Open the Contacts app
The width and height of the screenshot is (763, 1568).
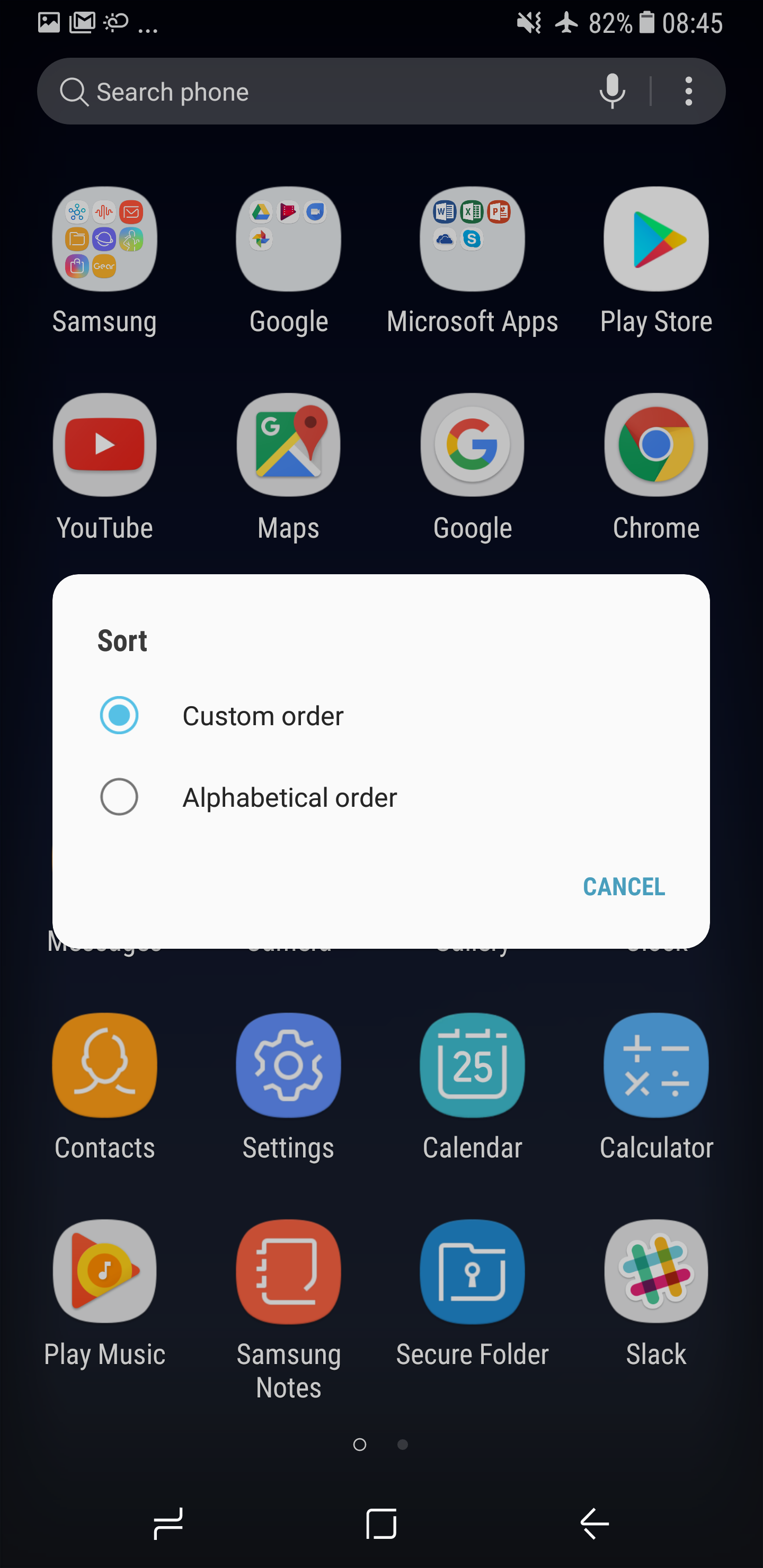click(x=105, y=1065)
